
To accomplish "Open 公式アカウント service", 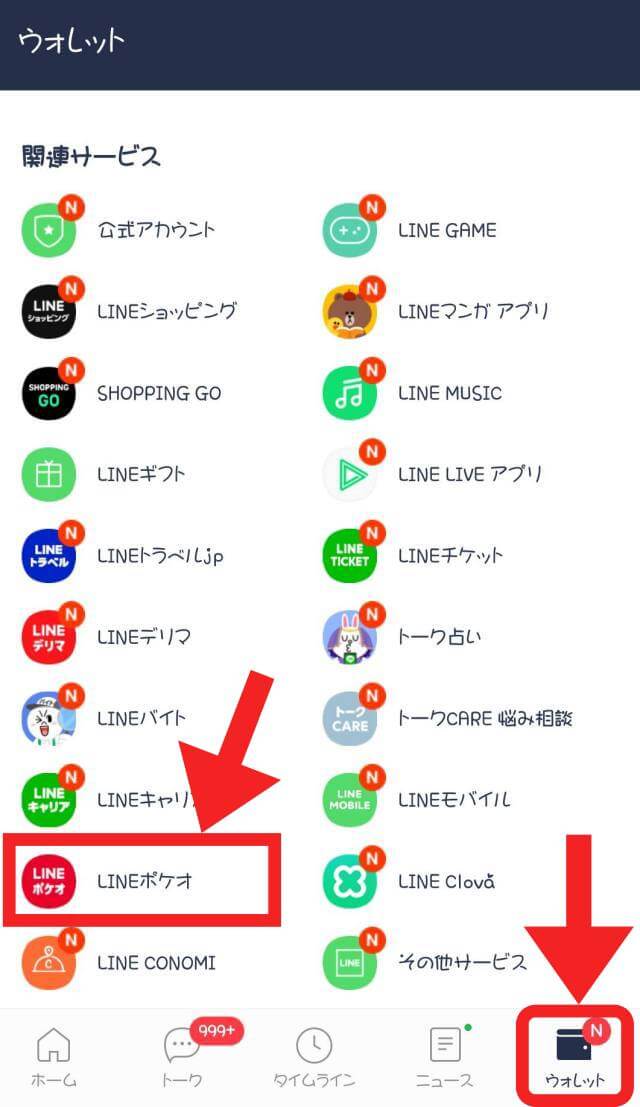I will pos(119,229).
